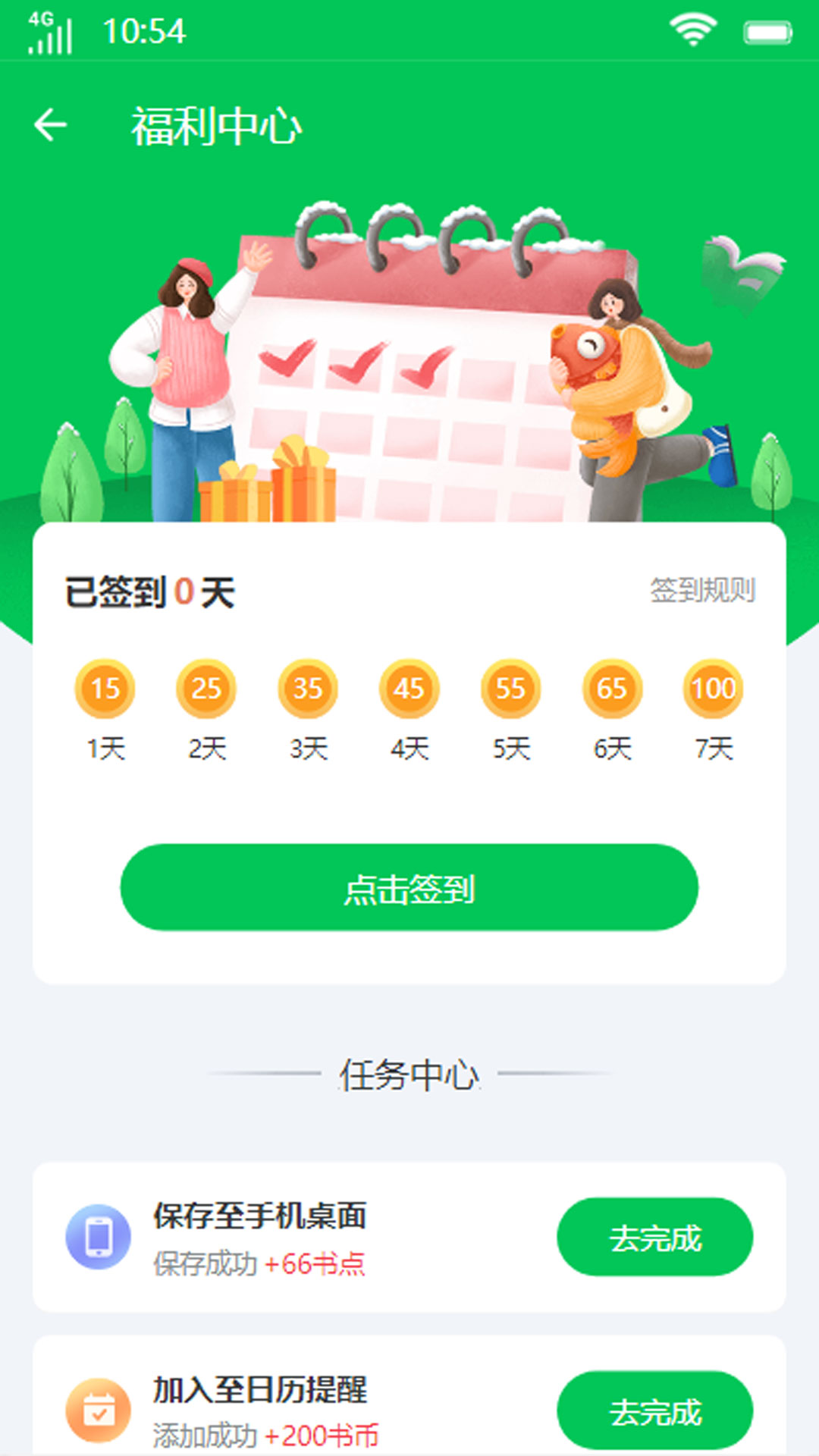Go back from 福利中心
The height and width of the screenshot is (1456, 819).
(x=51, y=125)
